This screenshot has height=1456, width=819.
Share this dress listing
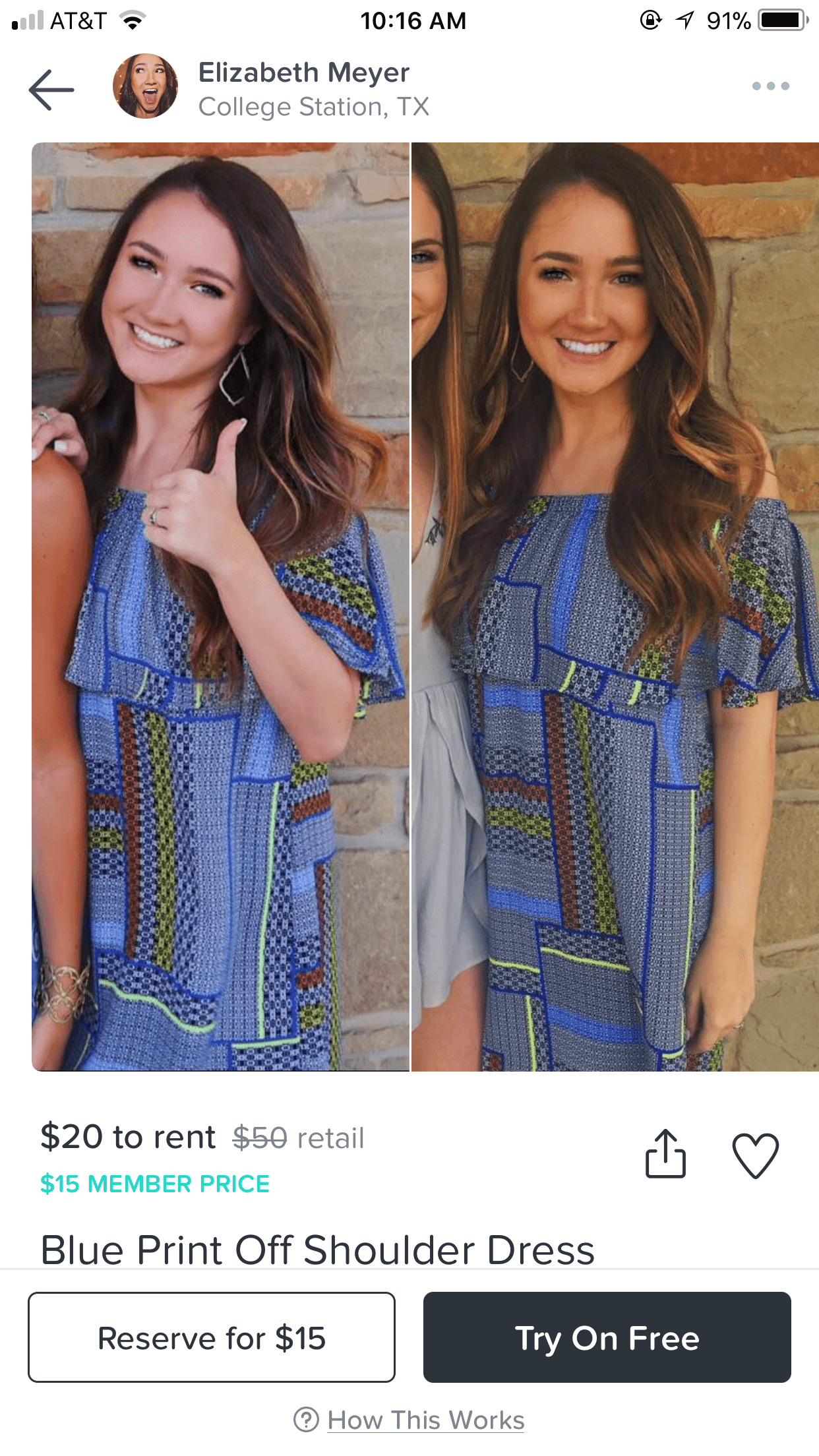(x=665, y=1154)
